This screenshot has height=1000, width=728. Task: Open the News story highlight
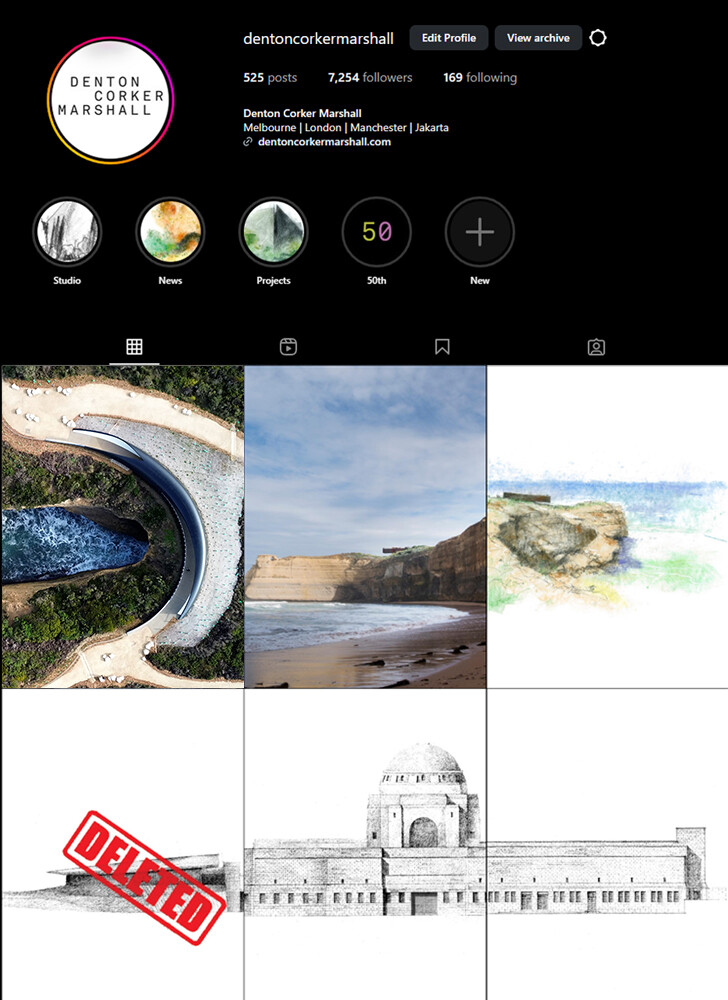click(170, 232)
